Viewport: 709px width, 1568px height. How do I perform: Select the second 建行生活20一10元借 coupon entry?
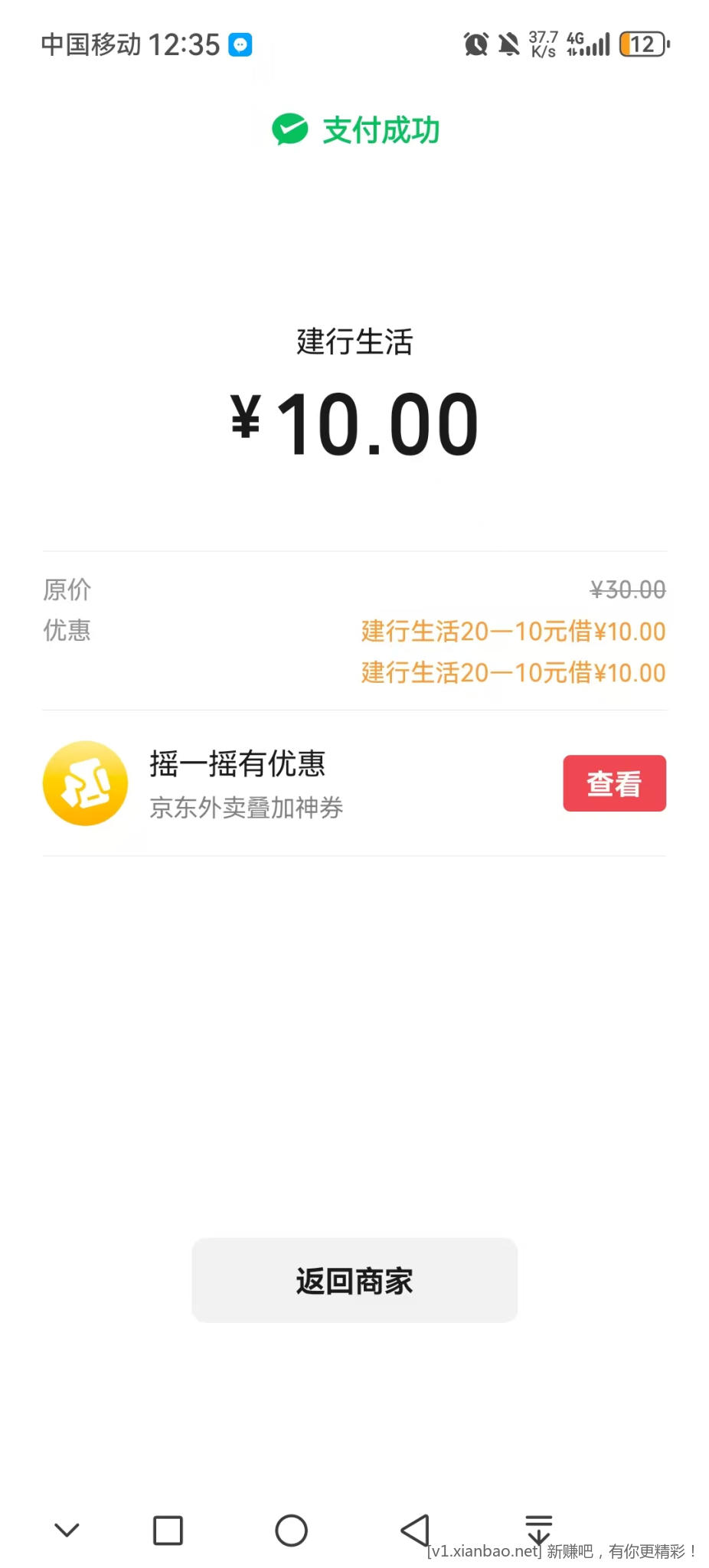511,672
